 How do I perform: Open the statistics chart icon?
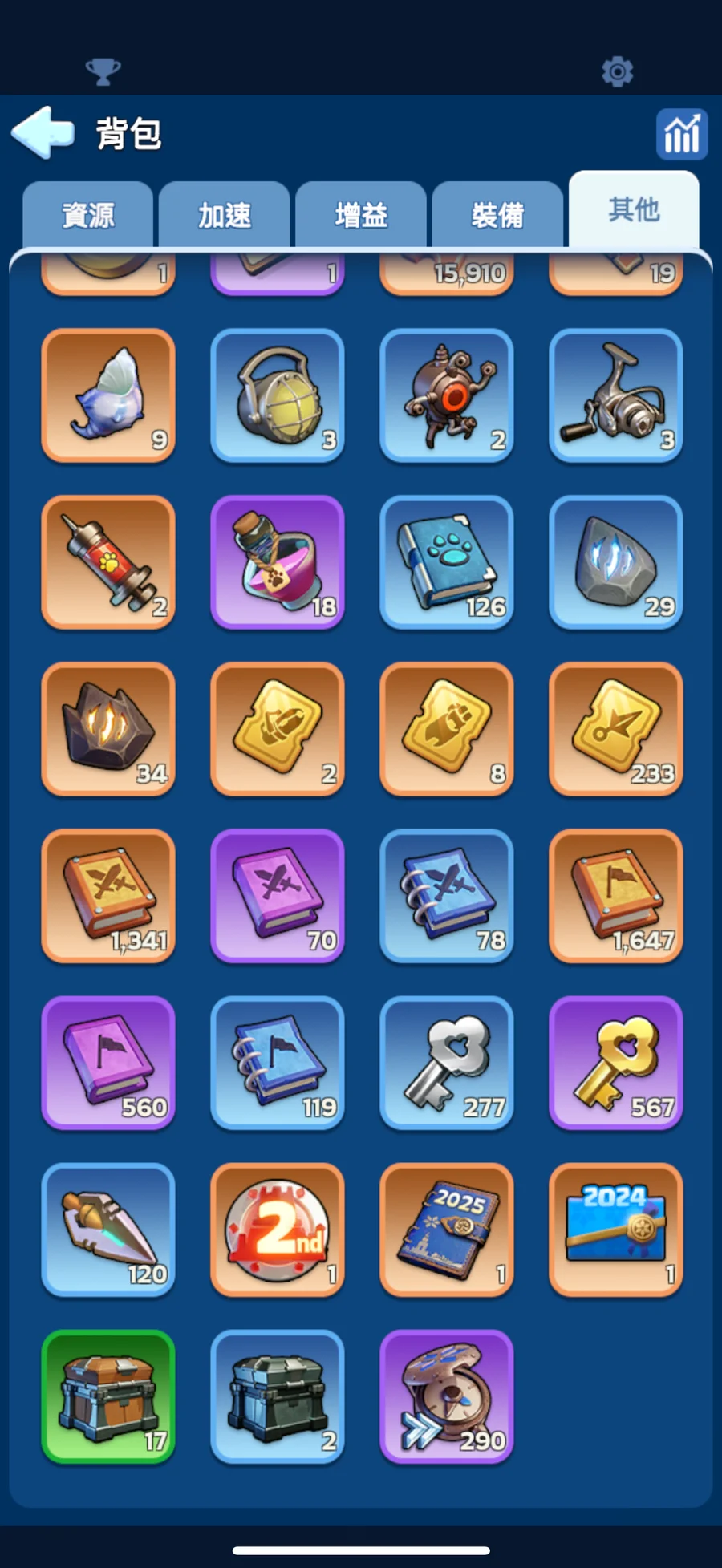point(681,134)
